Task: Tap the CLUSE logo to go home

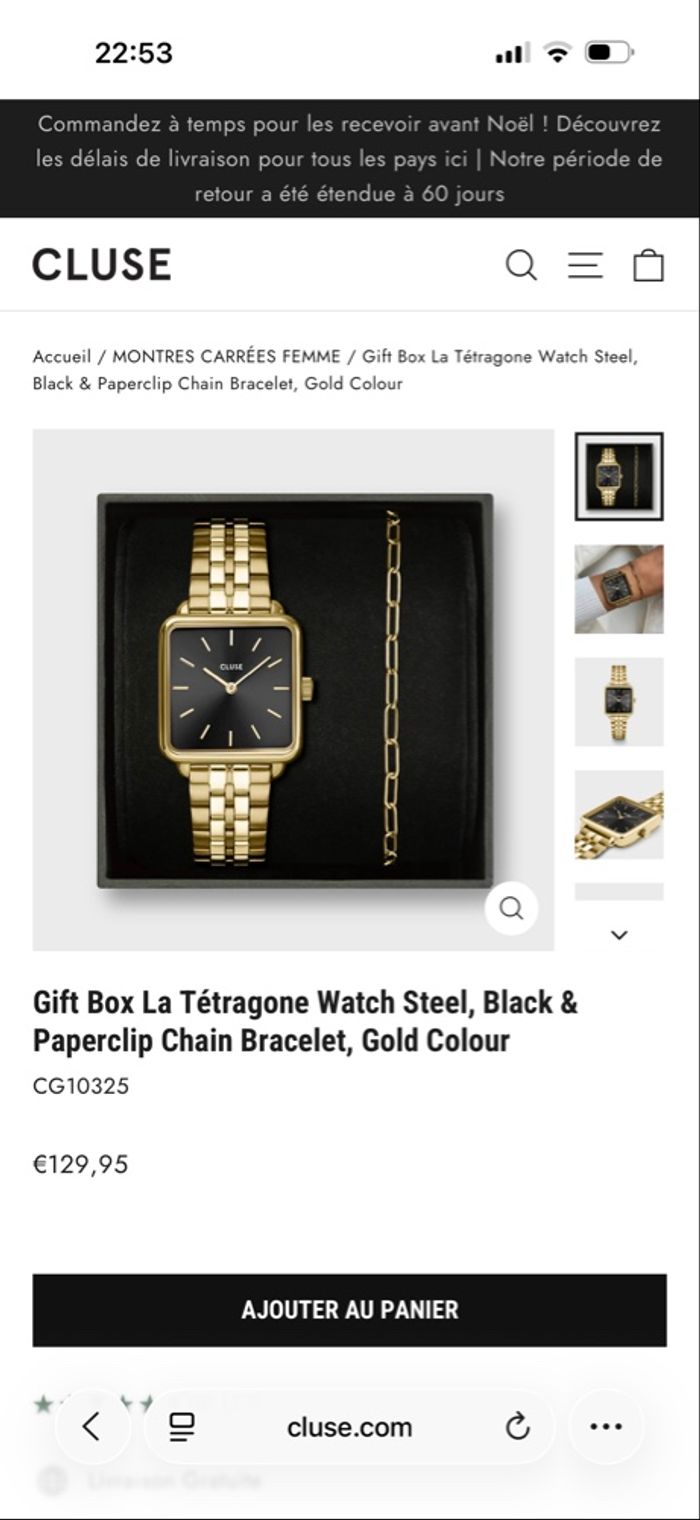Action: [101, 265]
